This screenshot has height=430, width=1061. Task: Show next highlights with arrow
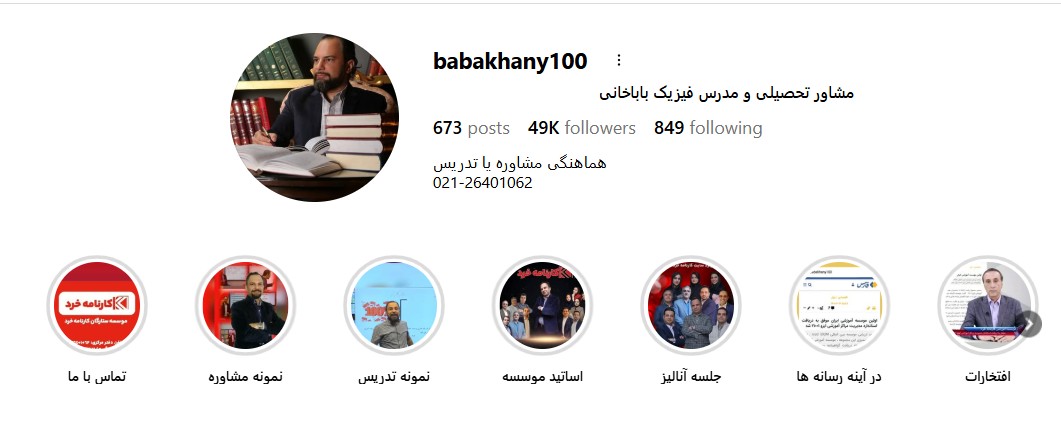[x=1031, y=324]
